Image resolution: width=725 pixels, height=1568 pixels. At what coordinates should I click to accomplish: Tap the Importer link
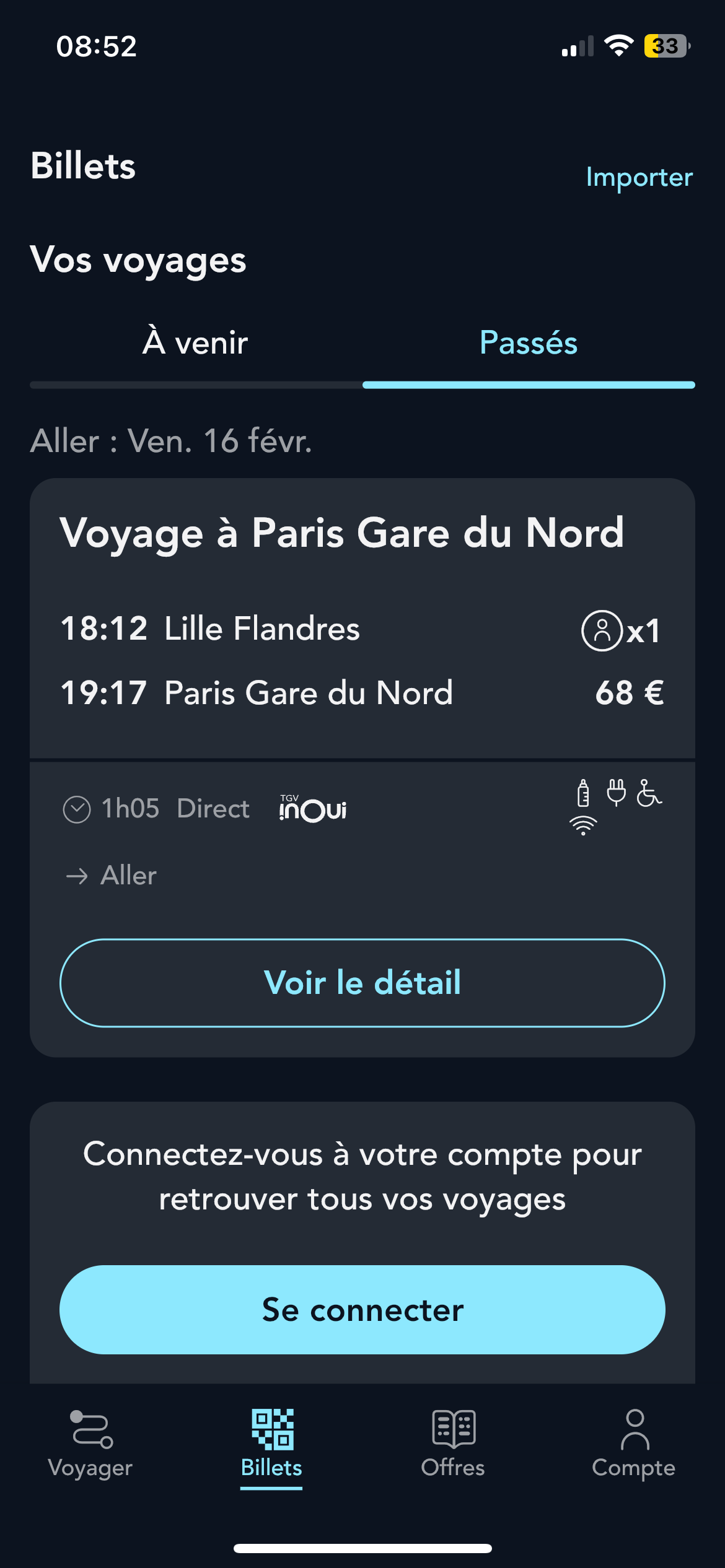point(639,178)
